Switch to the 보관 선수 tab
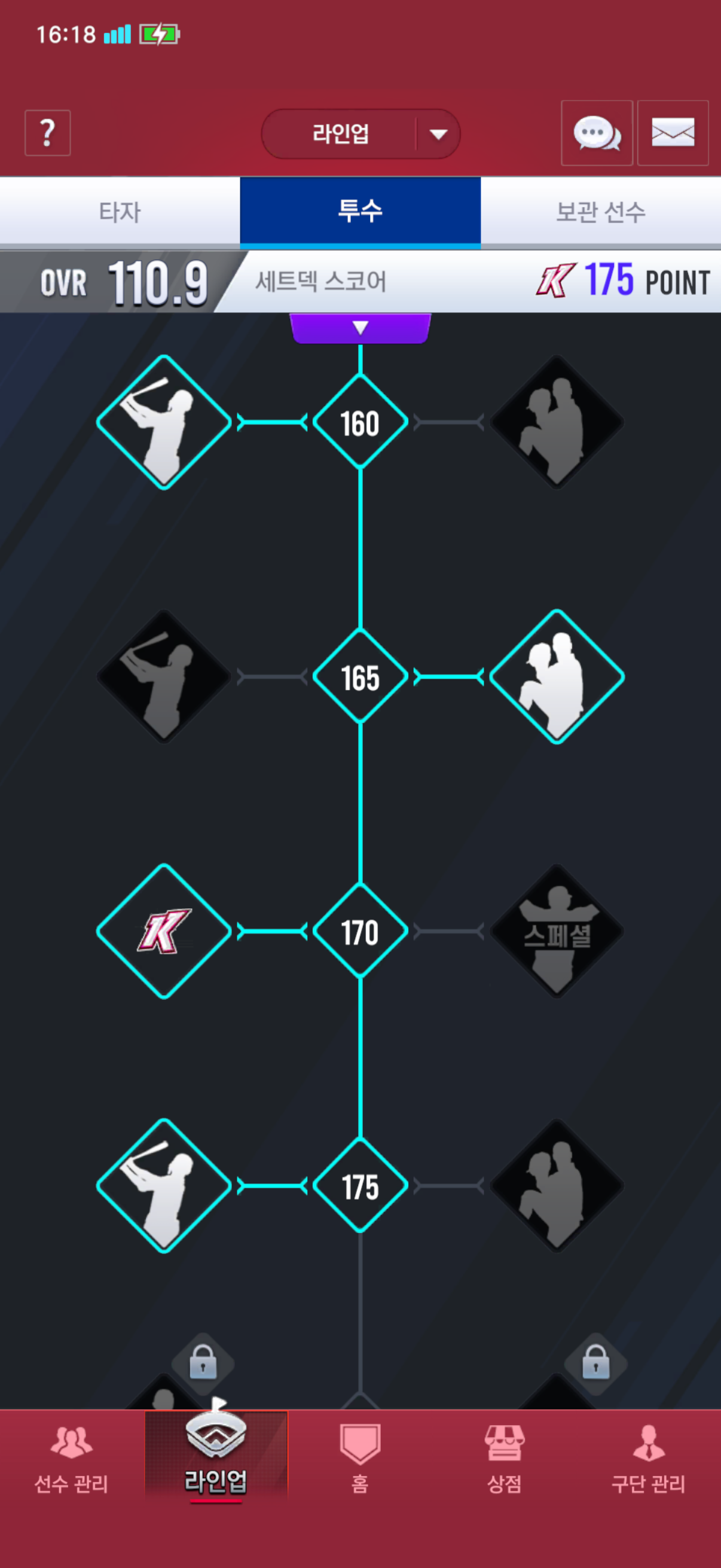721x1568 pixels. (600, 212)
